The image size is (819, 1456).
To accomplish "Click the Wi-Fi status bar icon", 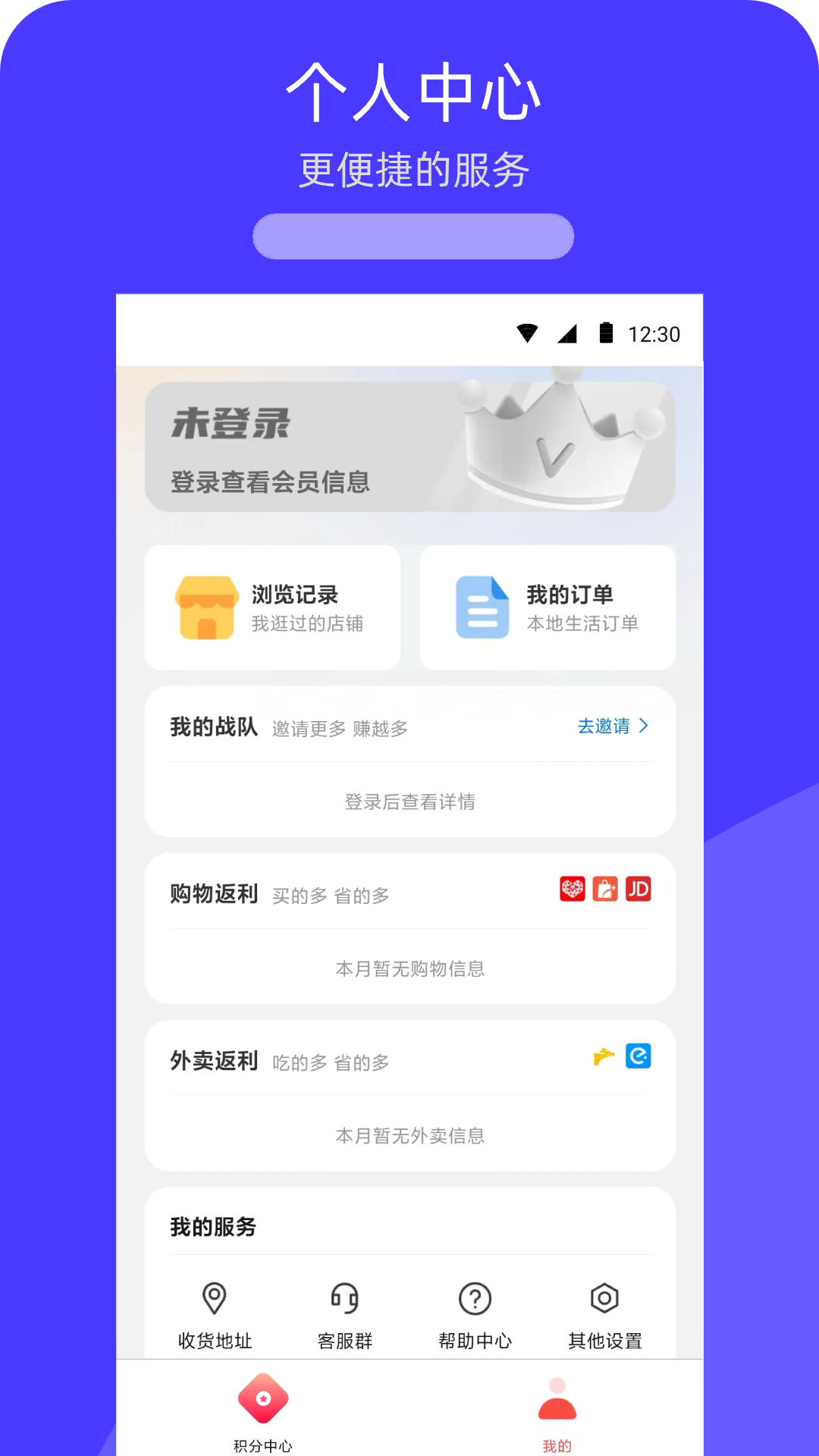I will [527, 334].
